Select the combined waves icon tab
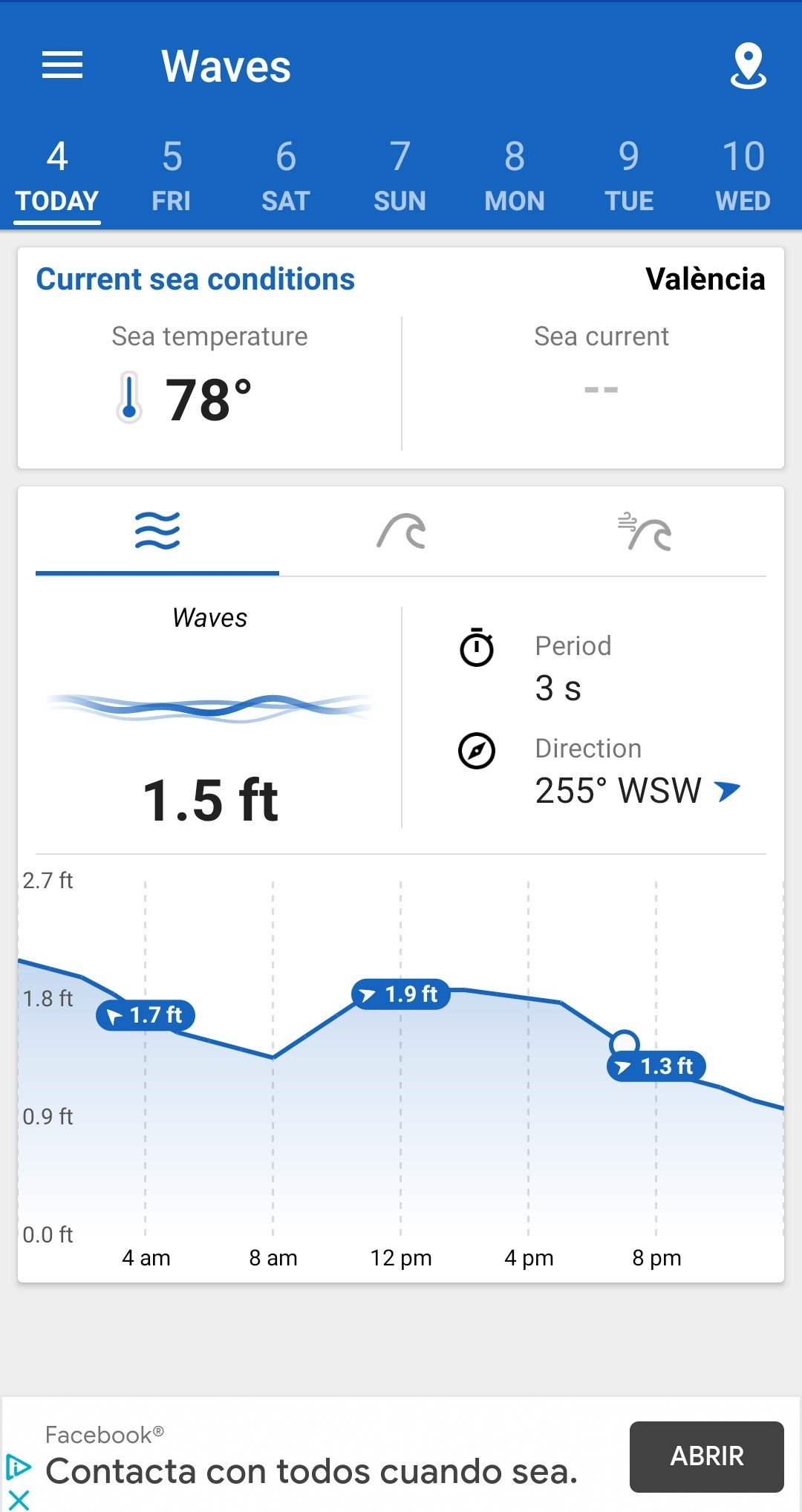 157,532
